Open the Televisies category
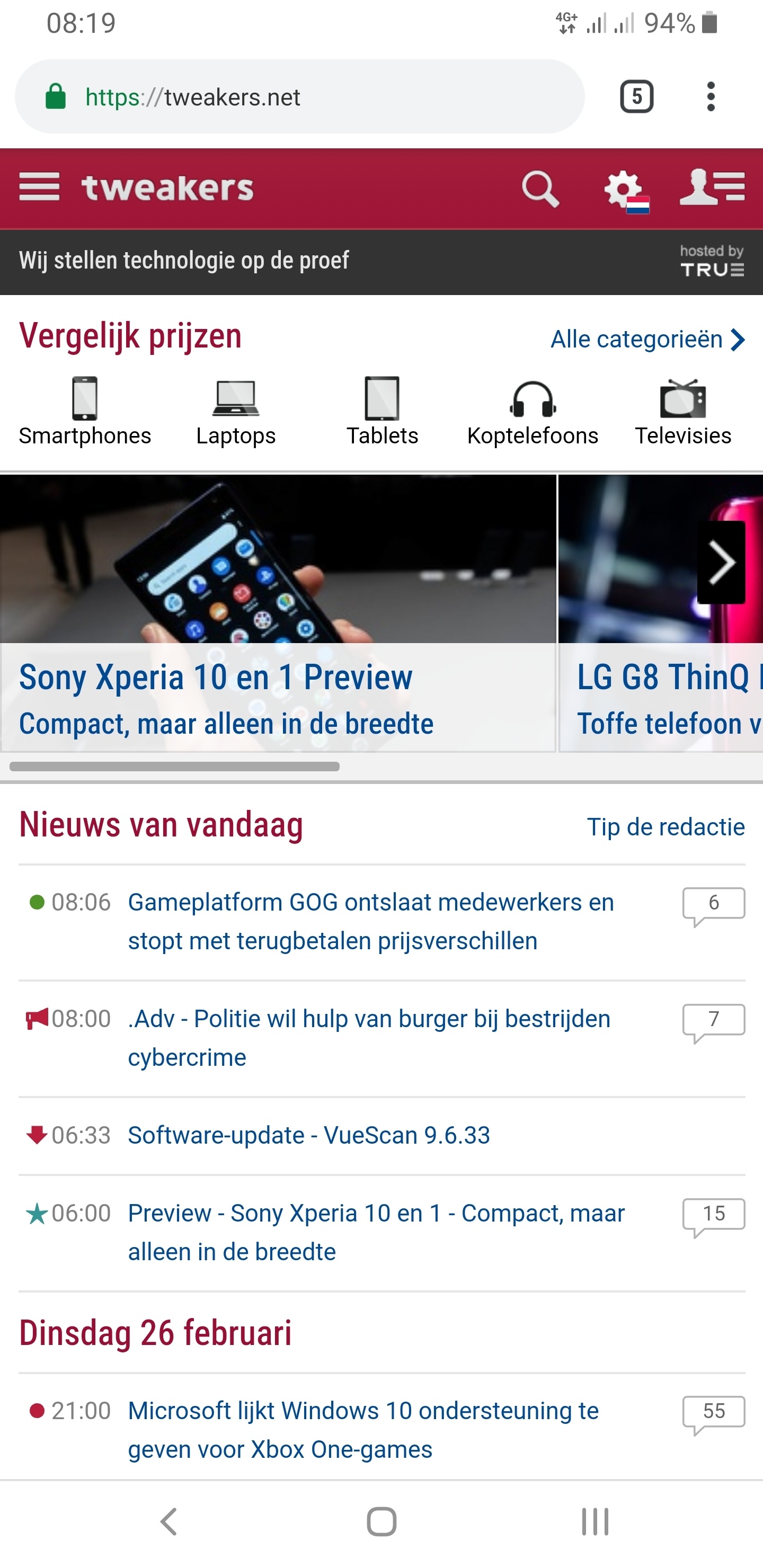The height and width of the screenshot is (1568, 763). pos(682,412)
